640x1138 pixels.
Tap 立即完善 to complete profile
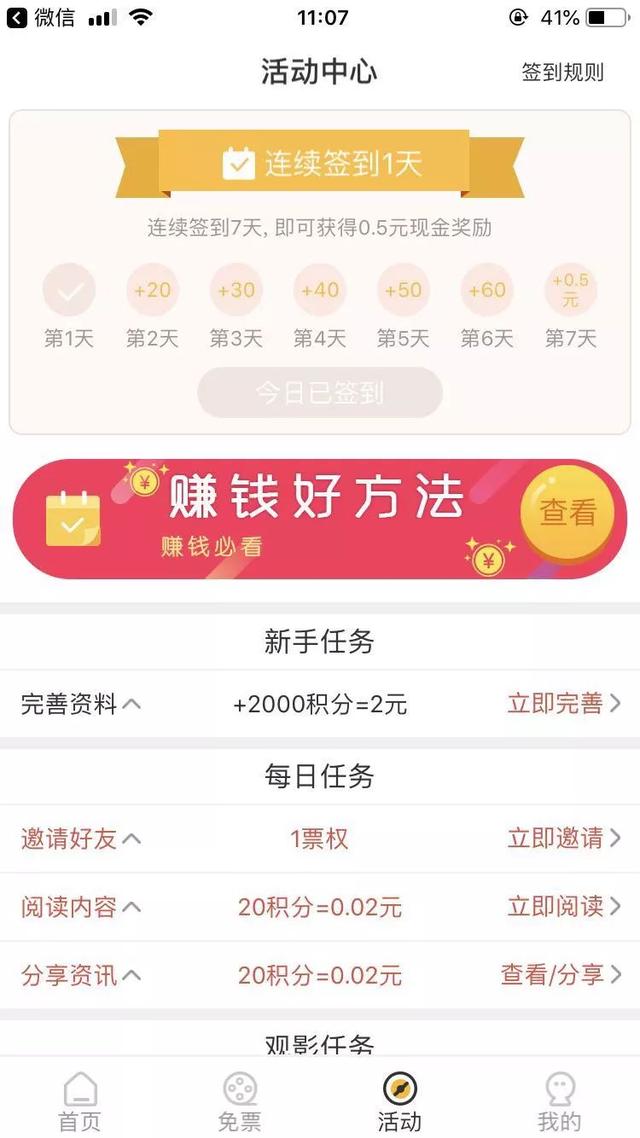click(564, 704)
